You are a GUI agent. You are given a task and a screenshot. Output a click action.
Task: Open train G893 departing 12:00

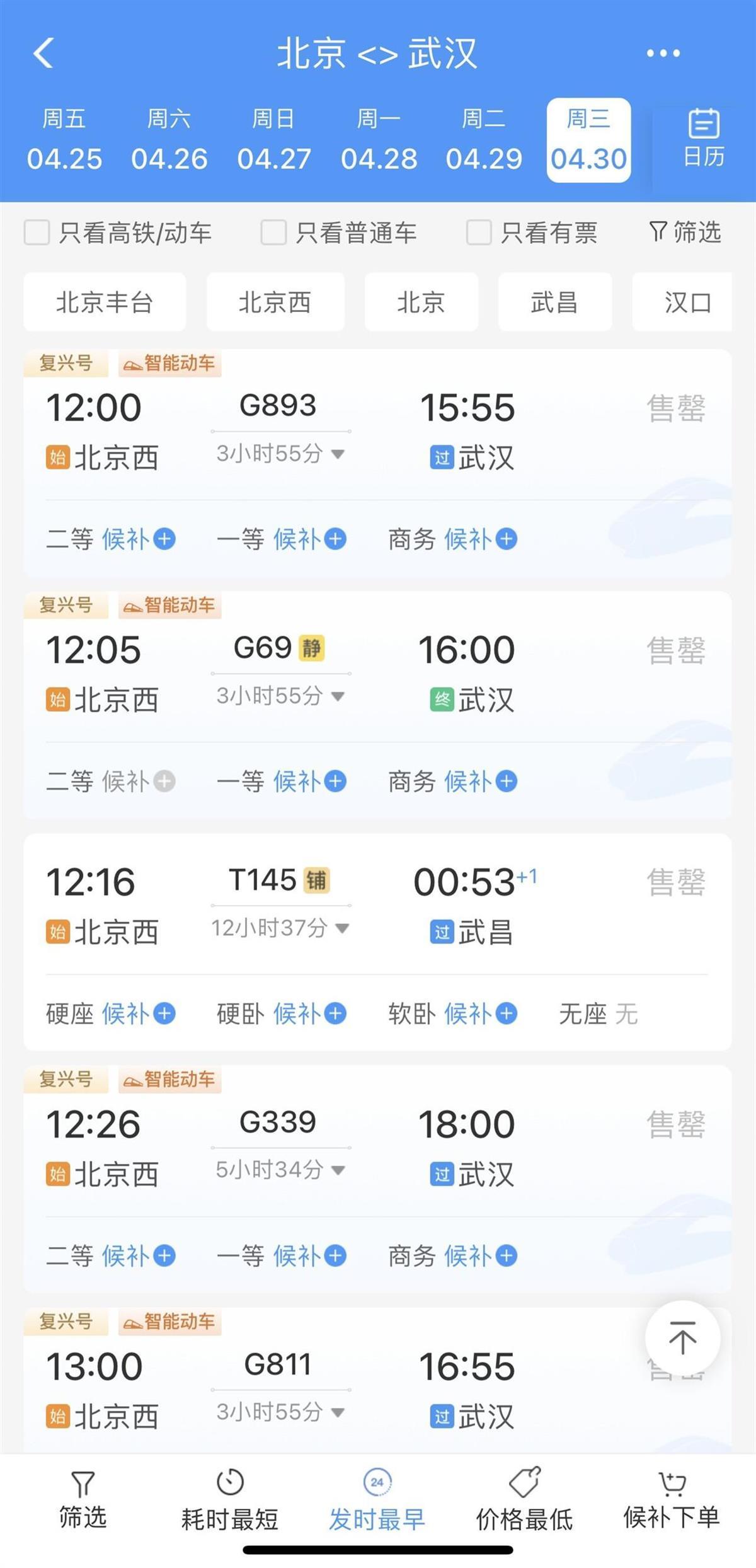[277, 406]
